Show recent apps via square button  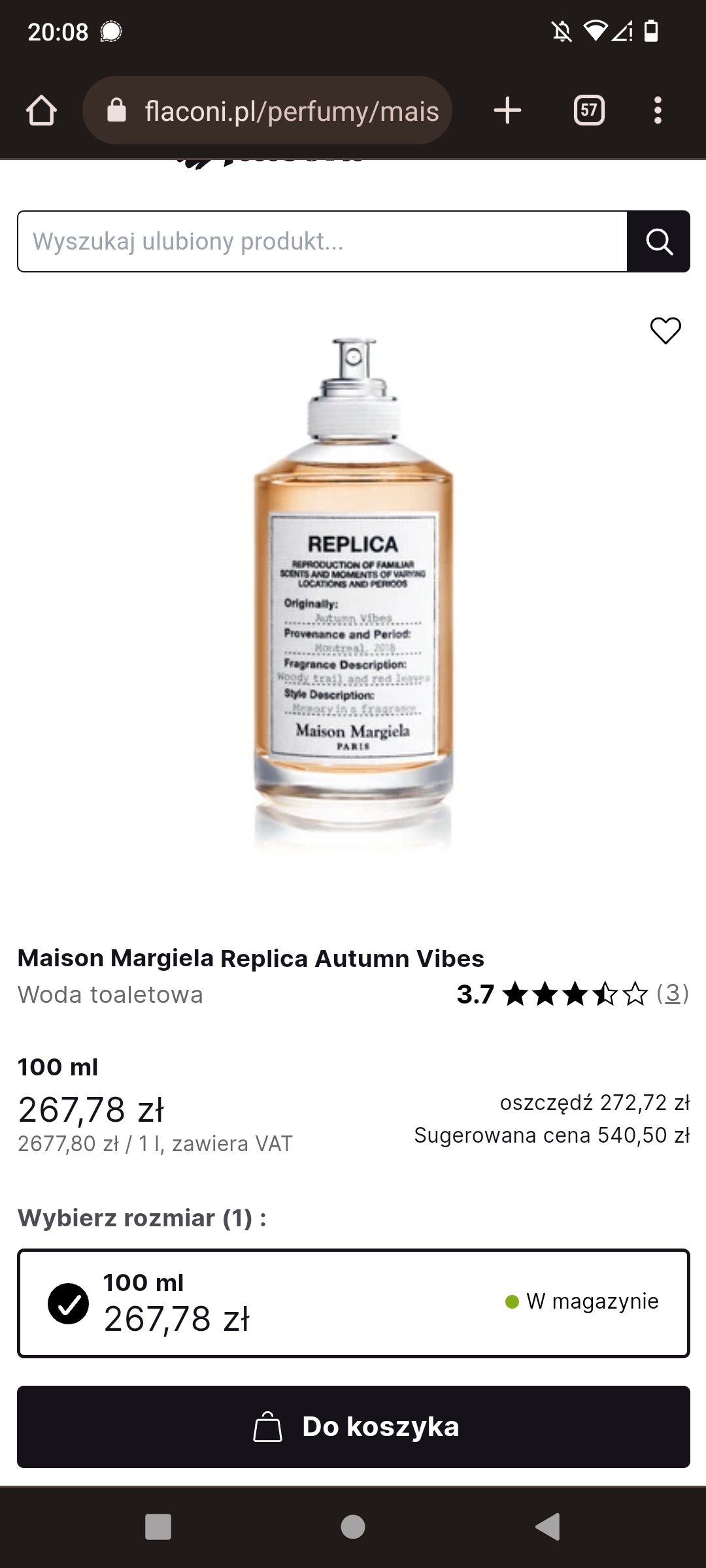(x=158, y=1527)
